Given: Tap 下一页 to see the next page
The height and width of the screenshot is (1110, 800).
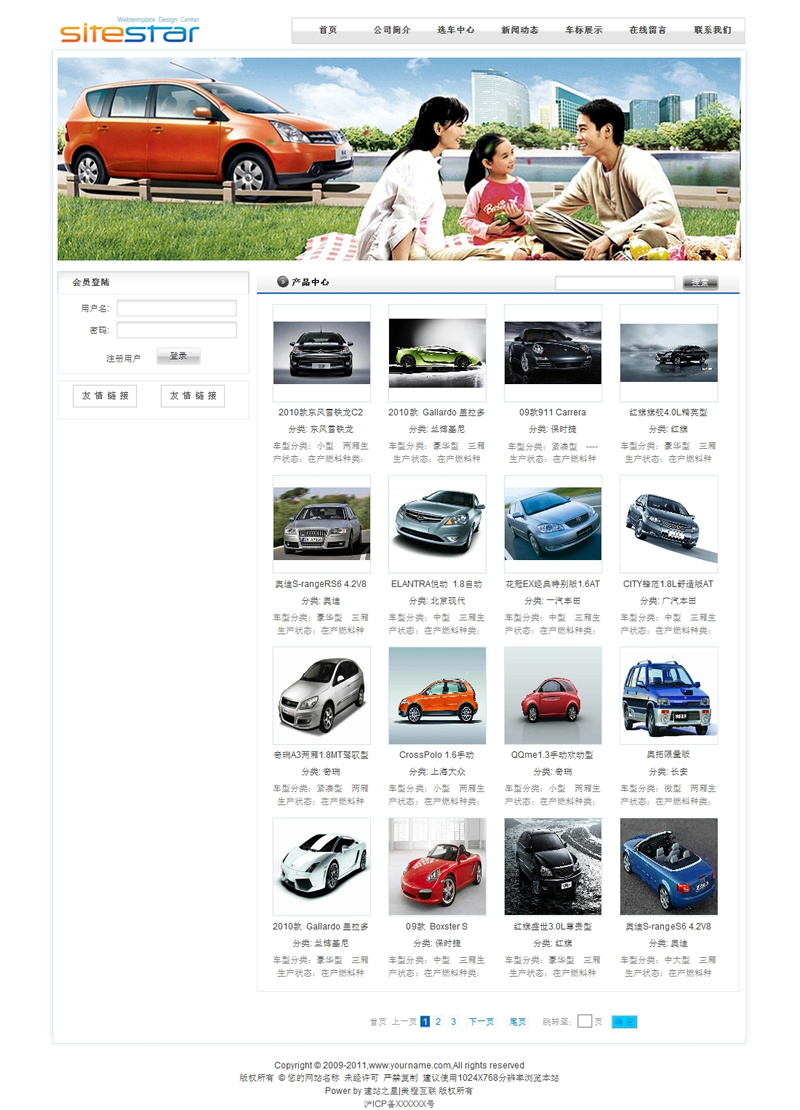Looking at the screenshot, I should tap(481, 1021).
